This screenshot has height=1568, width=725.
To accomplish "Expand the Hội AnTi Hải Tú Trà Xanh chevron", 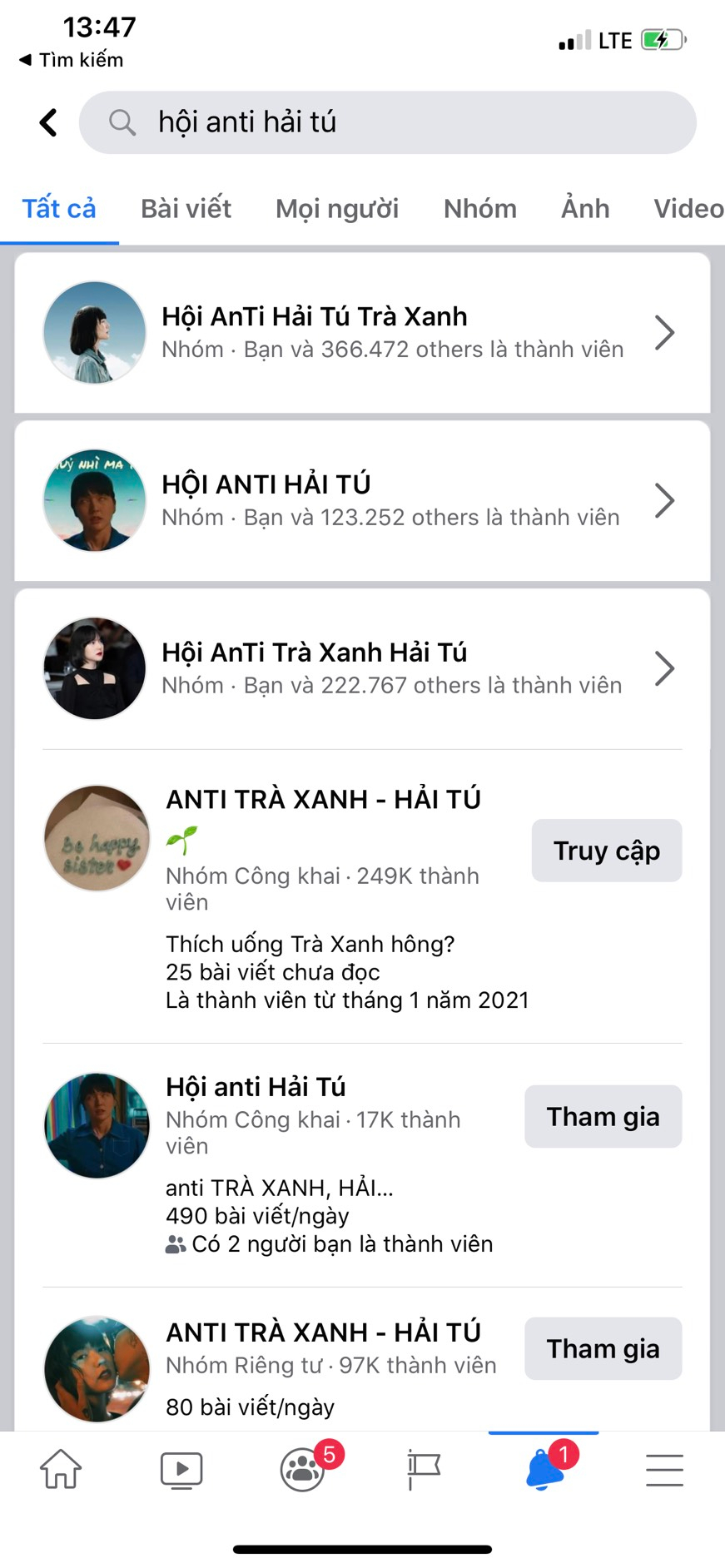I will (665, 332).
